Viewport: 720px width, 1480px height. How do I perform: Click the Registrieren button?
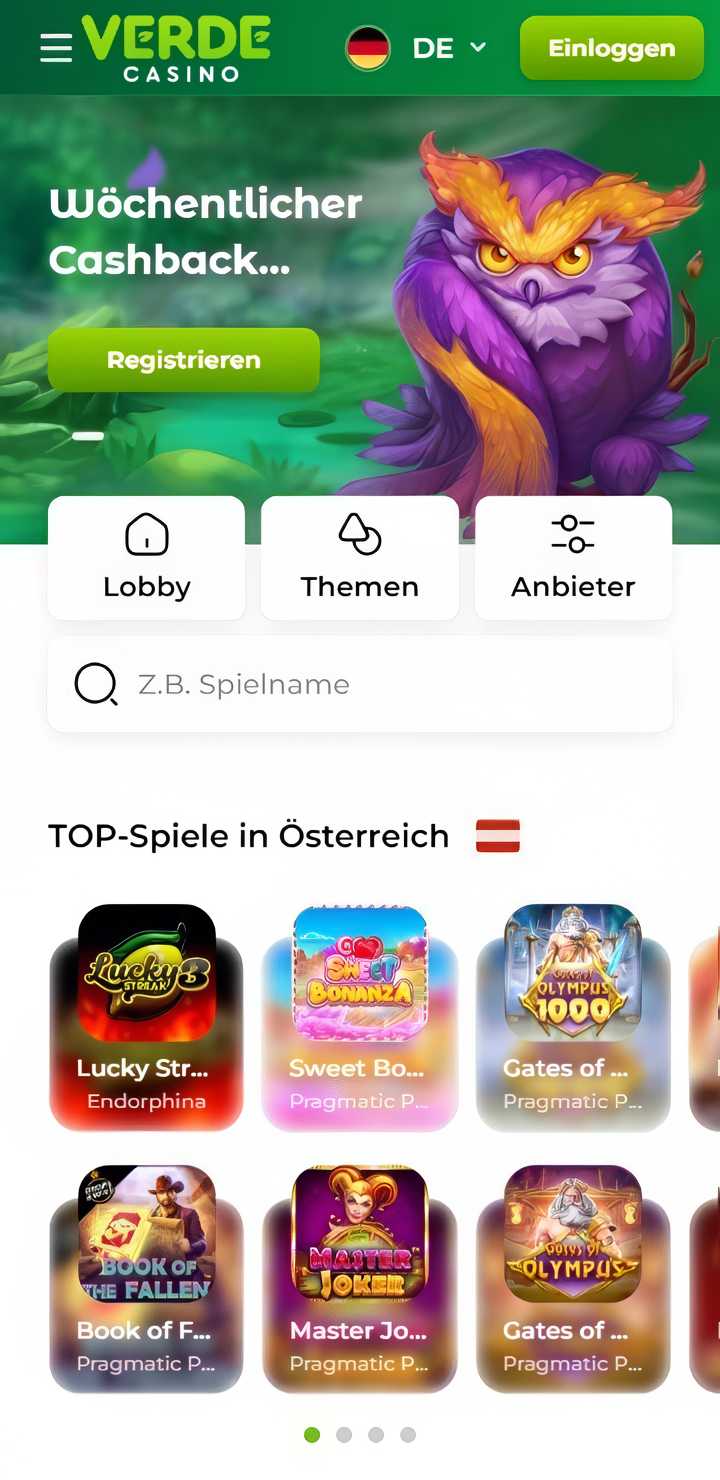coord(182,359)
